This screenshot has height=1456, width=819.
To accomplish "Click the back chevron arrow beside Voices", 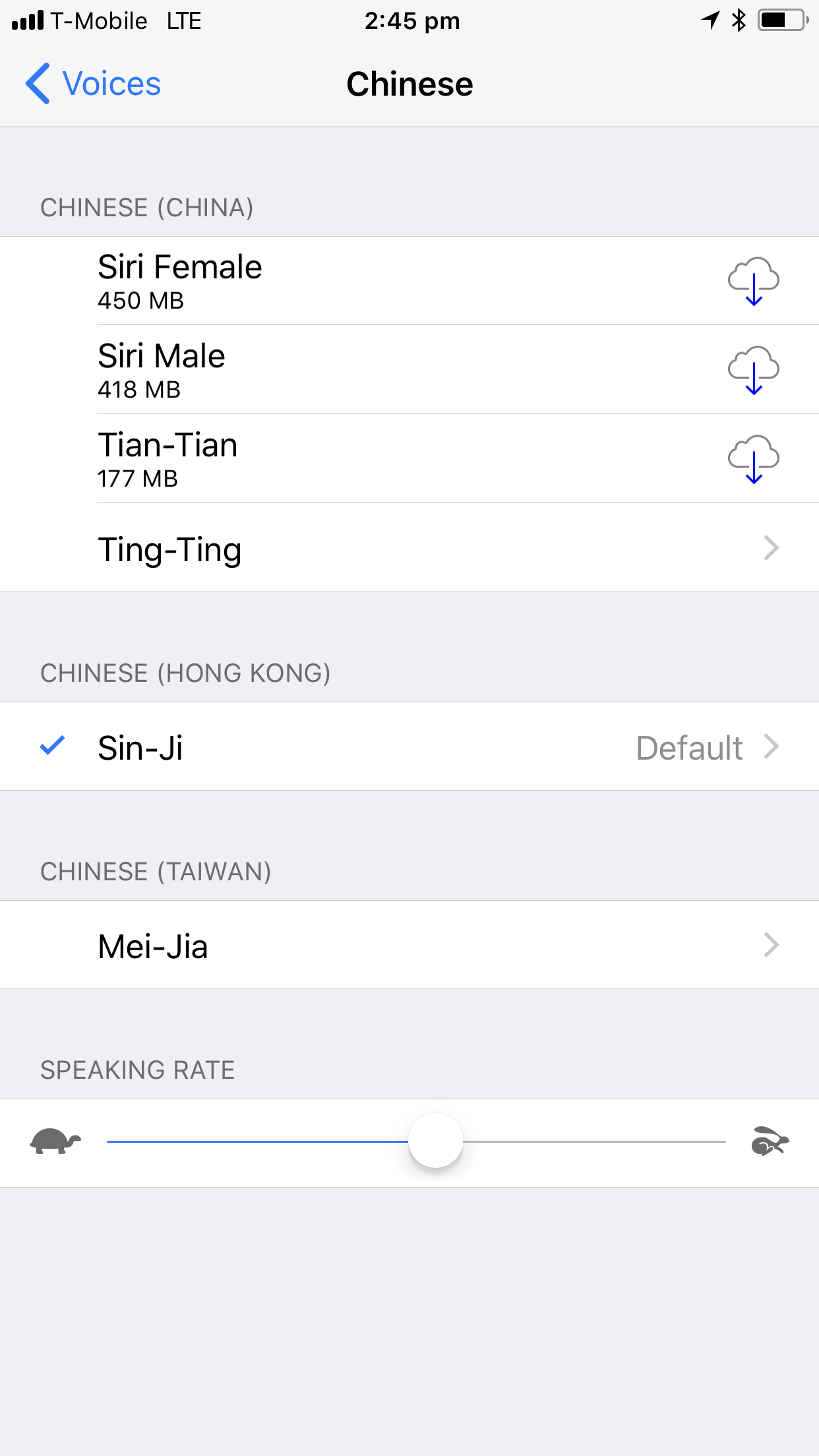I will 38,84.
